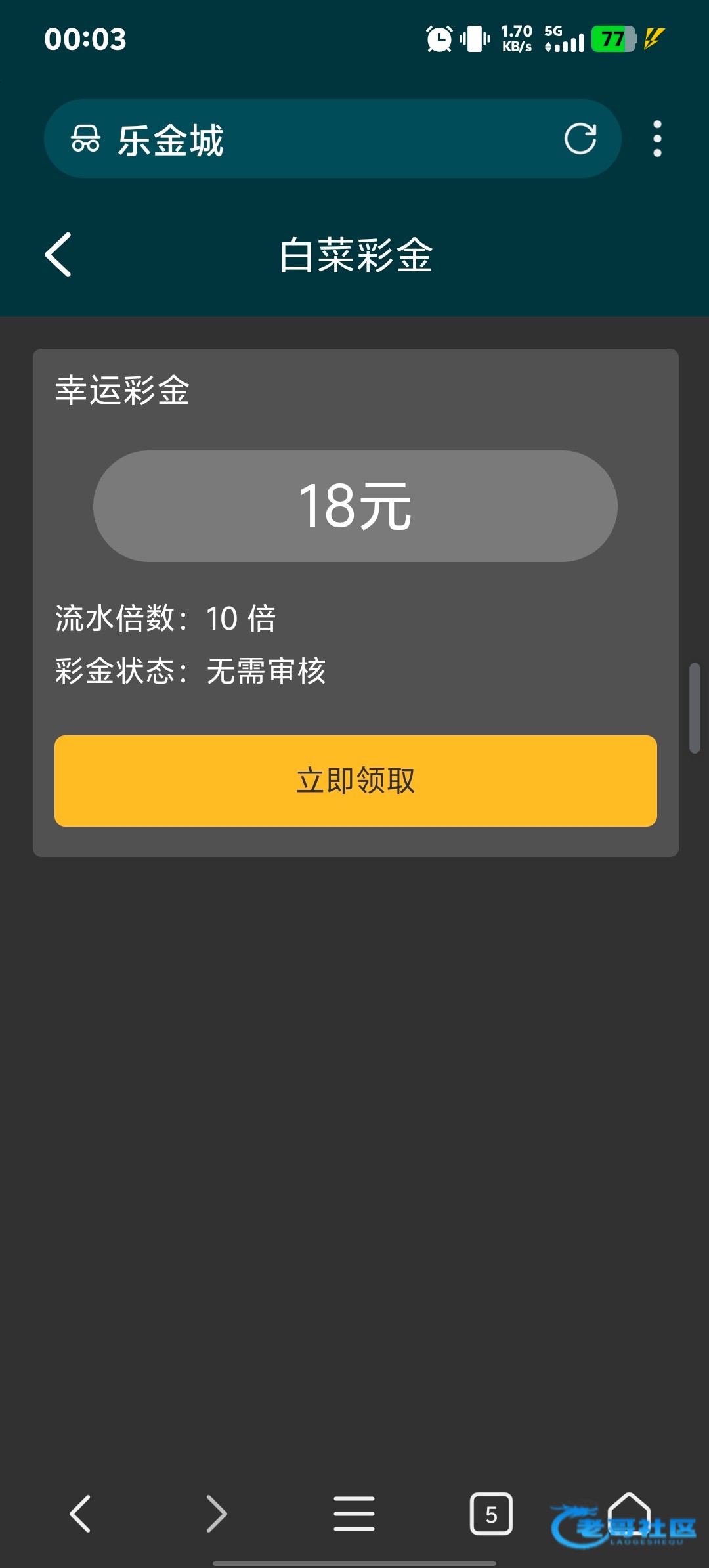Tap the 立即领取 claim button
This screenshot has height=1568, width=709.
click(355, 781)
